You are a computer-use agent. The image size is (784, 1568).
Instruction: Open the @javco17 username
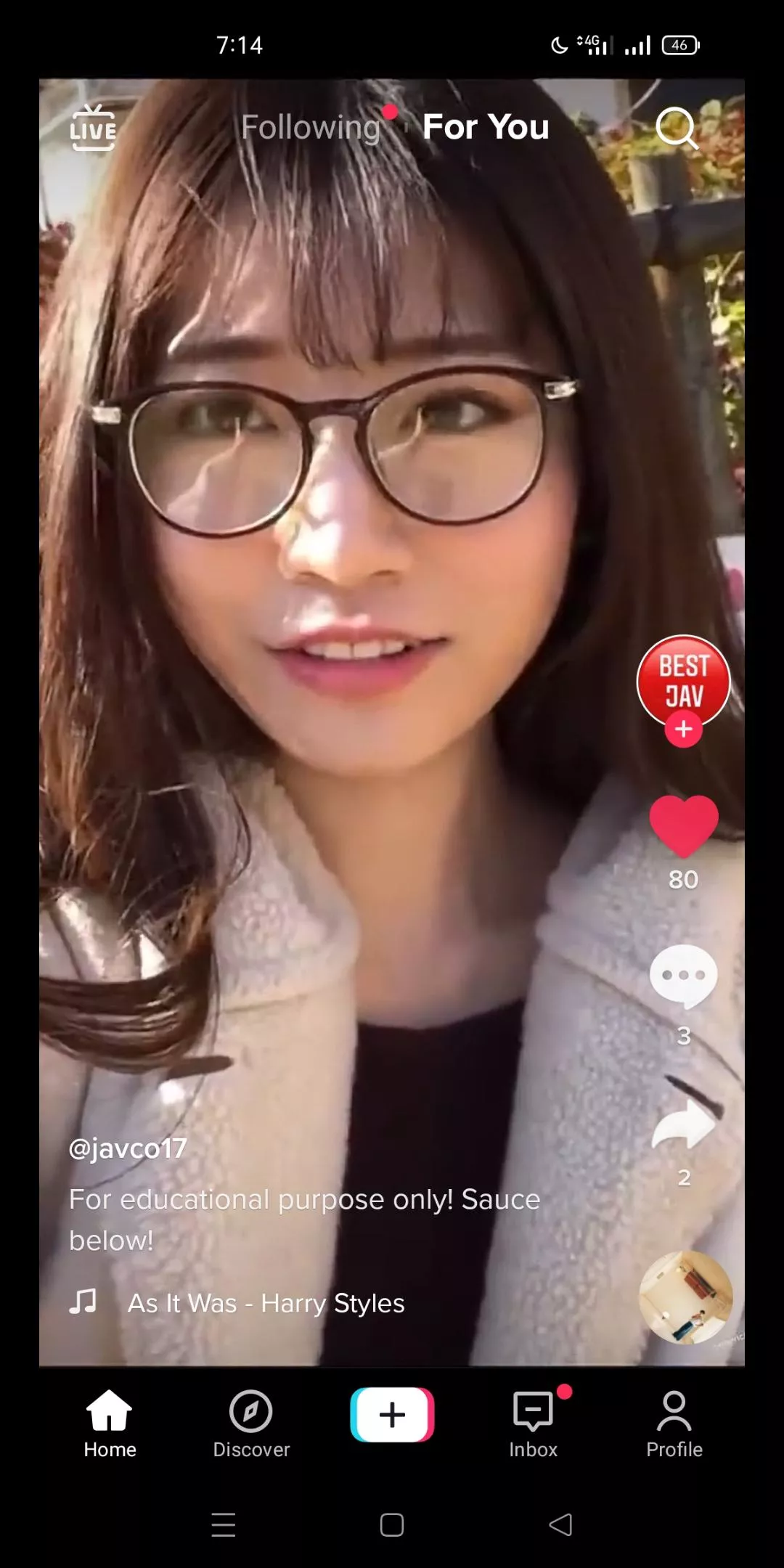(x=128, y=1148)
